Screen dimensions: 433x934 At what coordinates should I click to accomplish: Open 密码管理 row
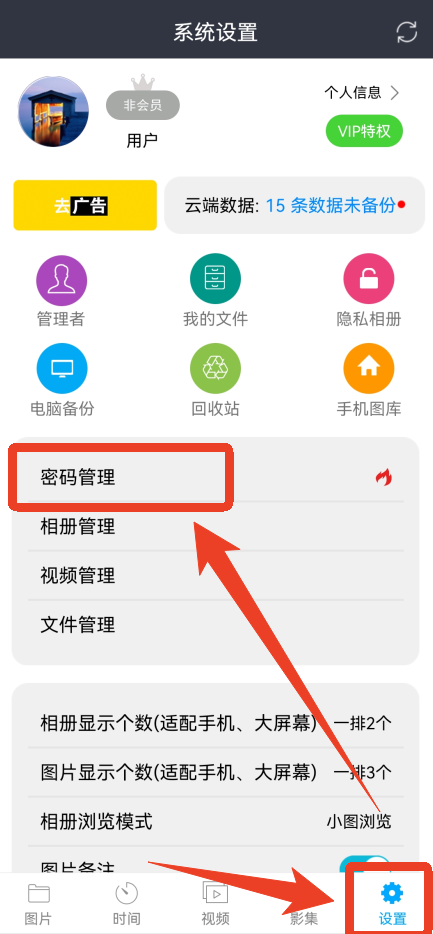click(x=216, y=477)
